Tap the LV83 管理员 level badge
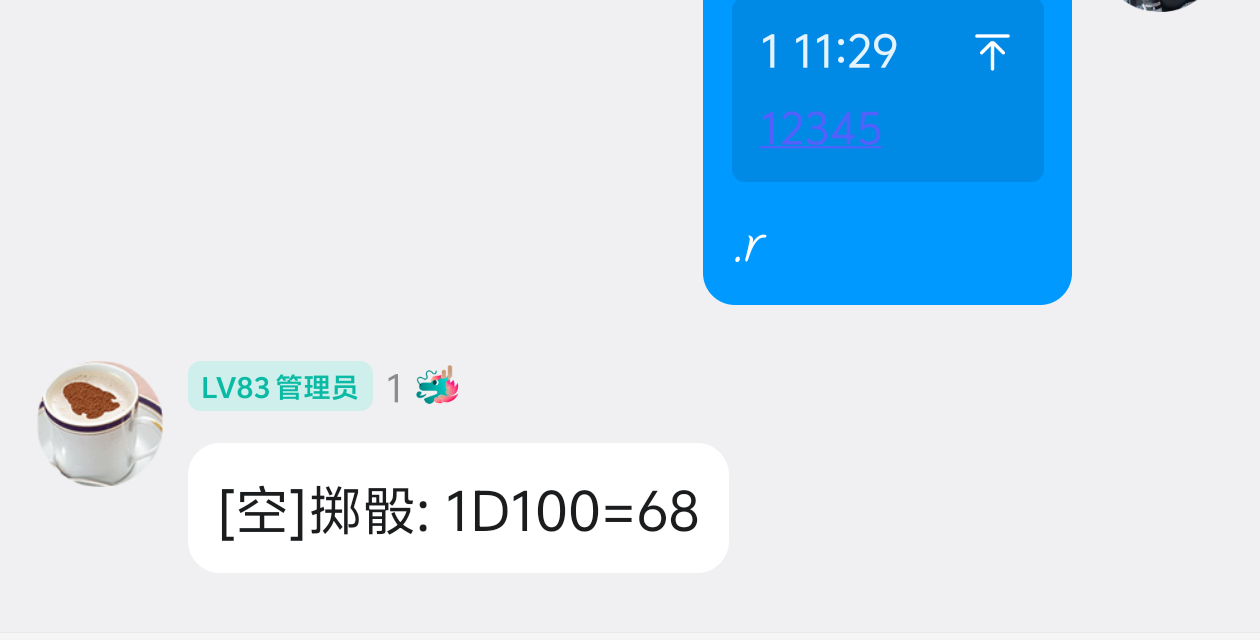 tap(280, 387)
